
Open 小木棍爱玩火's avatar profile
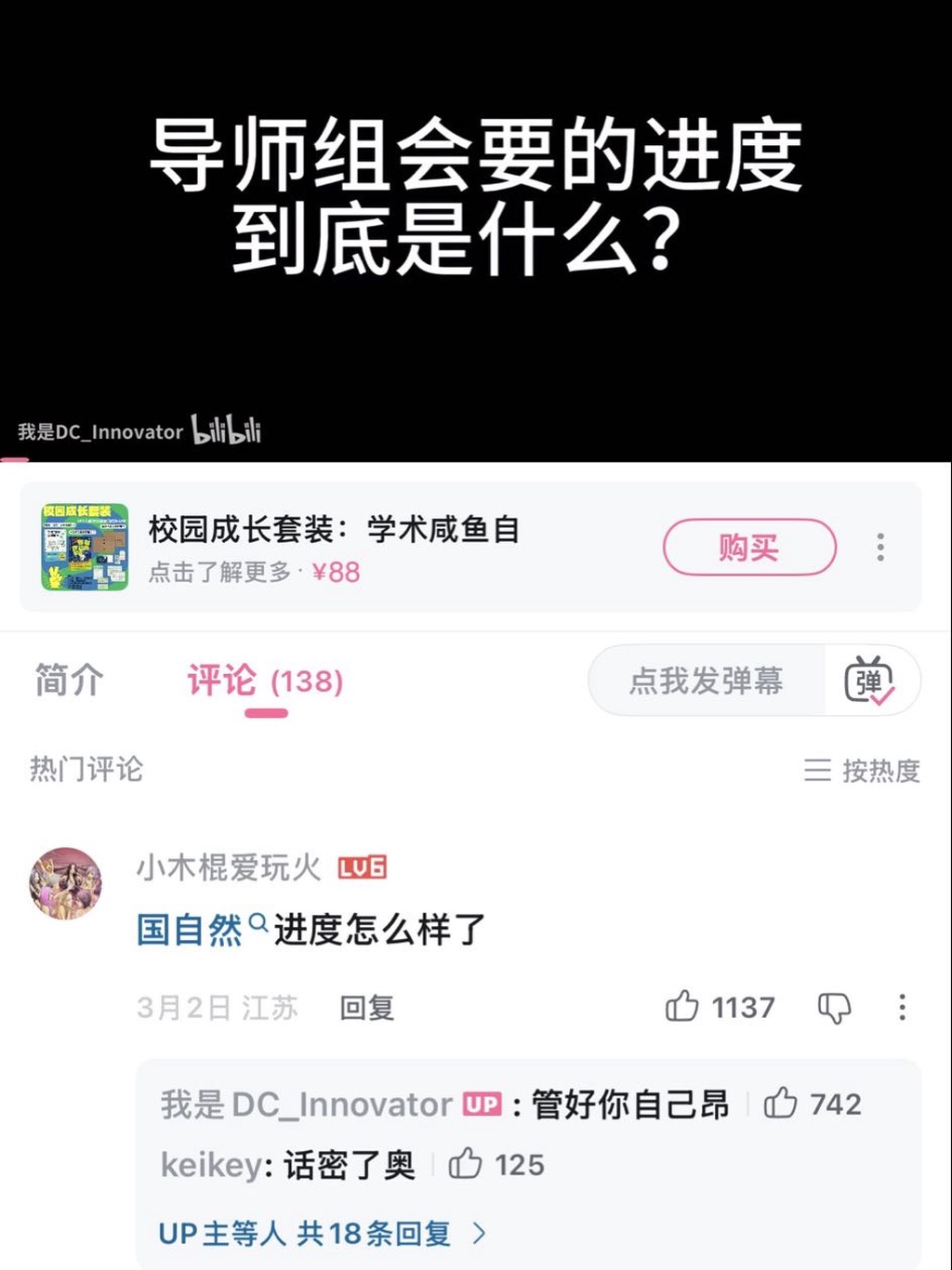tap(65, 883)
